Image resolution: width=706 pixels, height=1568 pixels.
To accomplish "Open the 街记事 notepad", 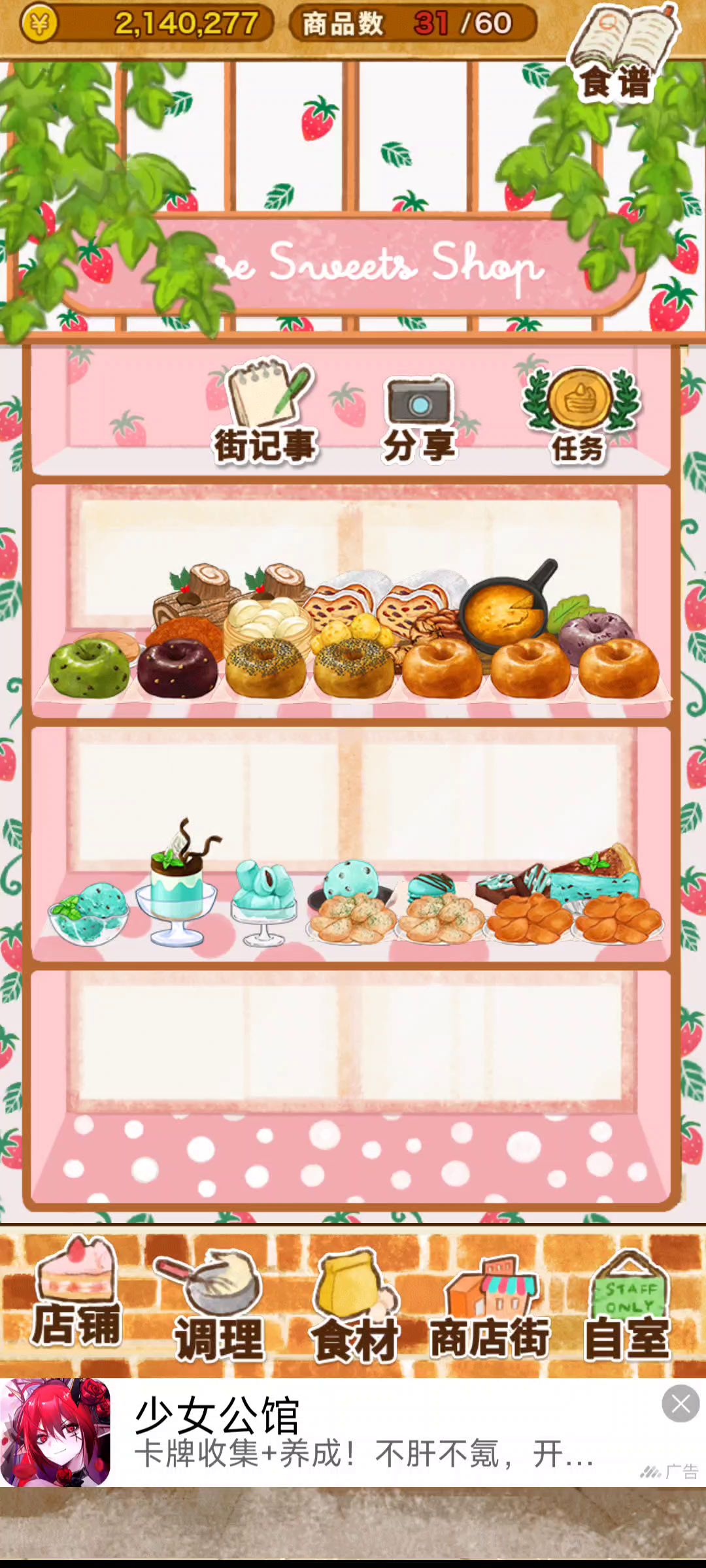I will (265, 412).
